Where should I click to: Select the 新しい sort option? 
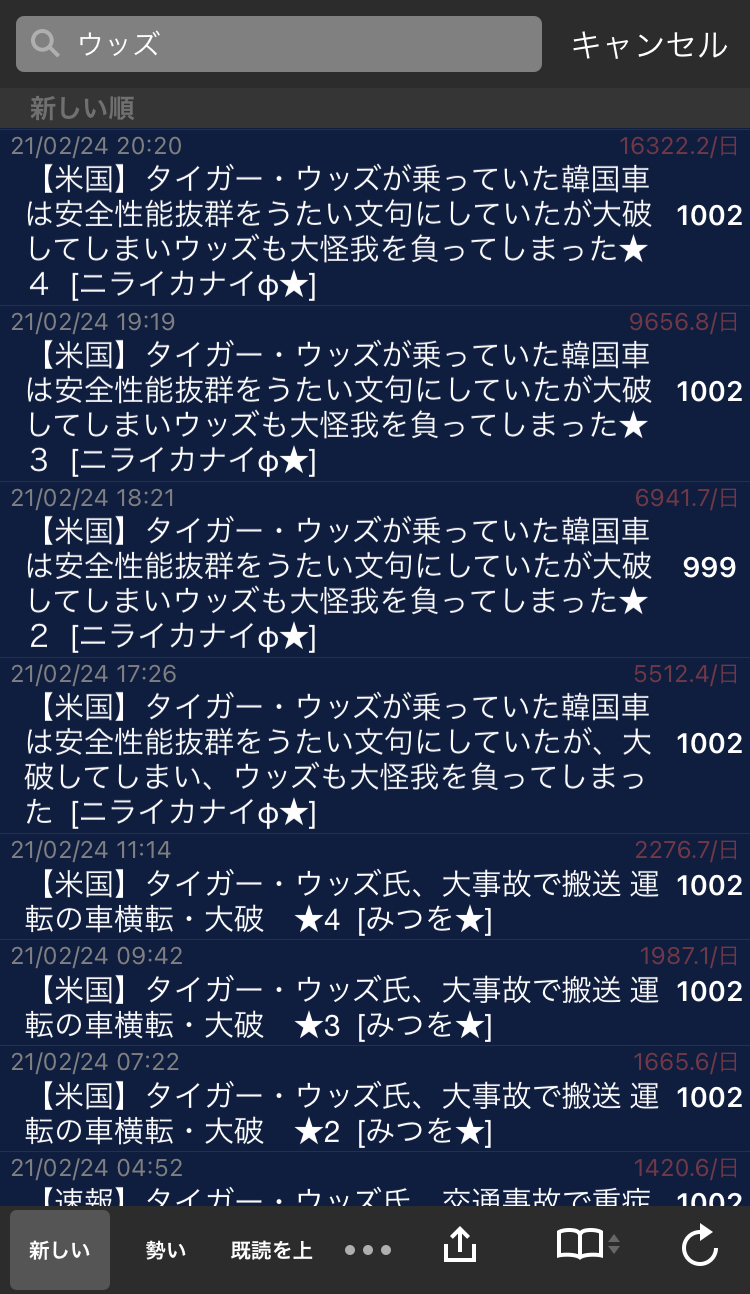click(x=60, y=1250)
